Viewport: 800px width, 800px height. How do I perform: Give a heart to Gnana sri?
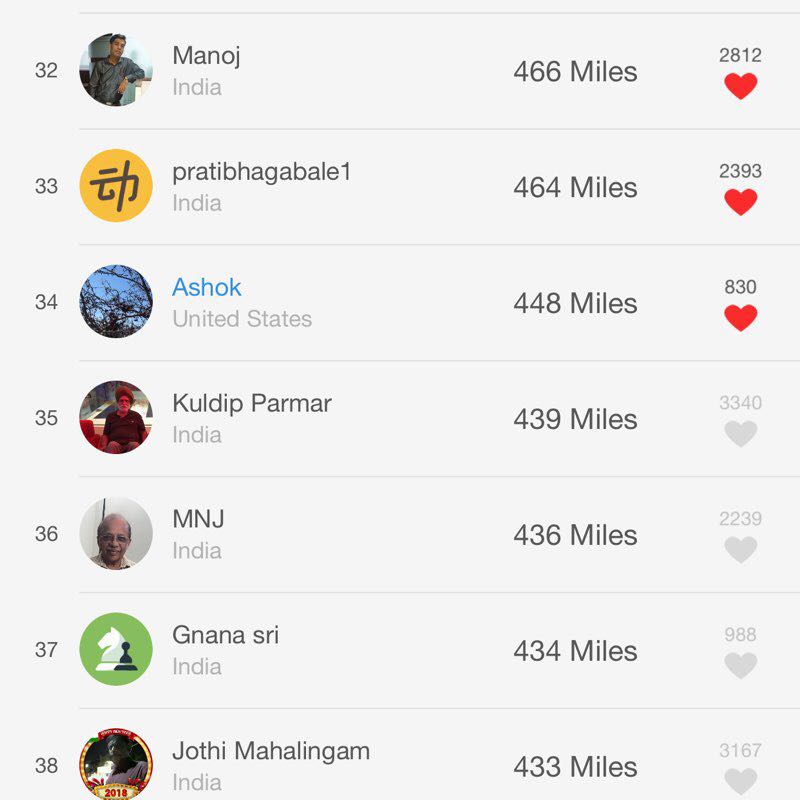point(740,665)
